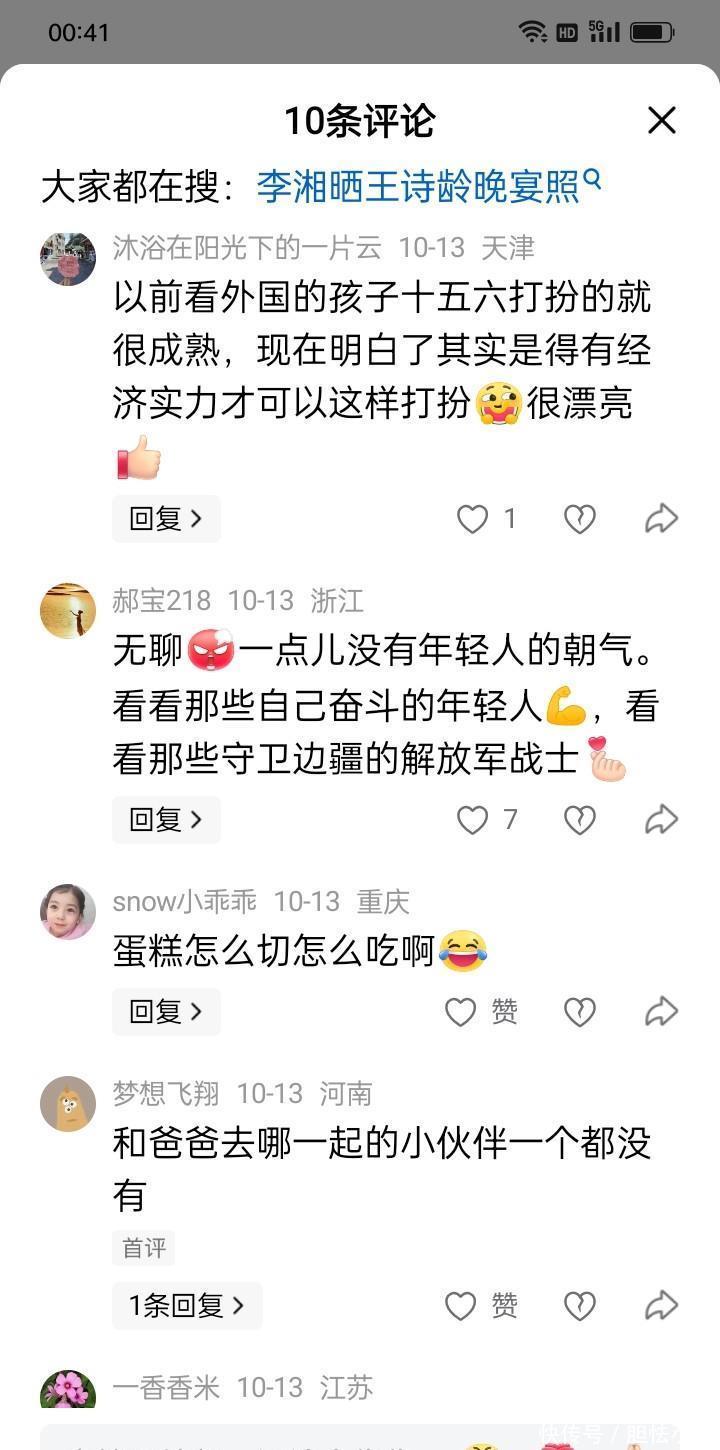The image size is (720, 1450).
Task: Dislike 梦想飞翔's comment
Action: pos(579,1305)
